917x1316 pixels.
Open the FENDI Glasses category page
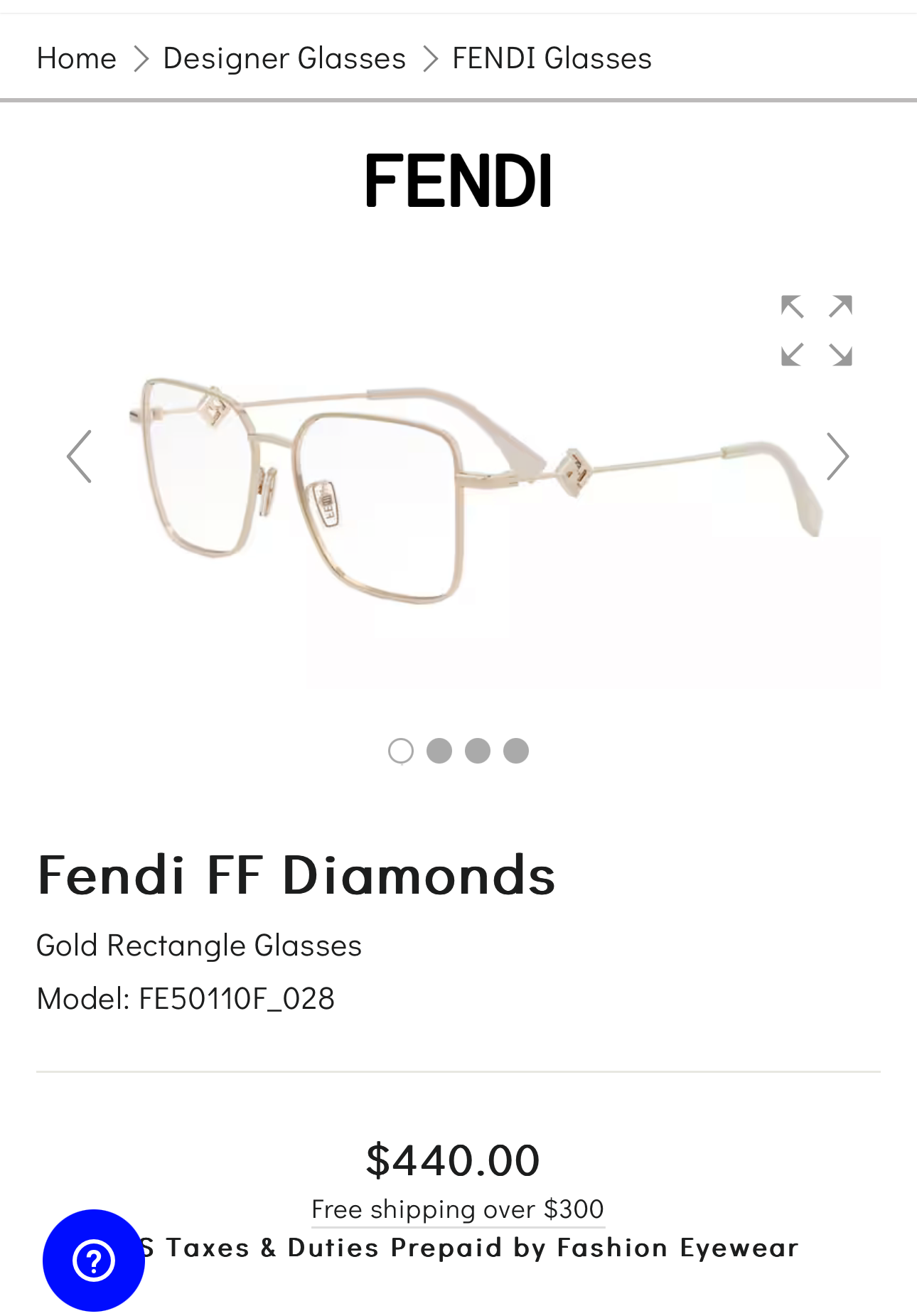552,58
